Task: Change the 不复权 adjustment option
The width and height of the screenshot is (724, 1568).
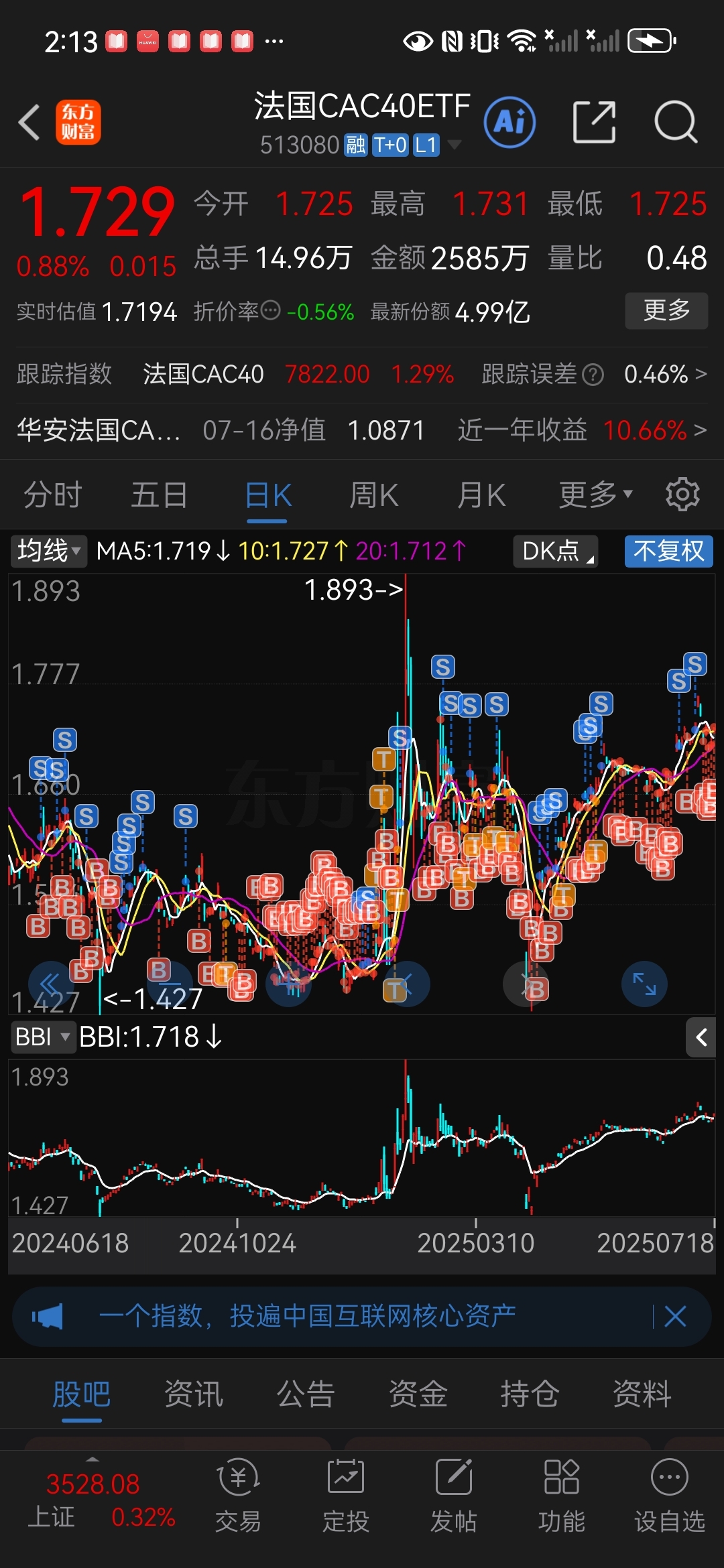Action: [x=668, y=551]
